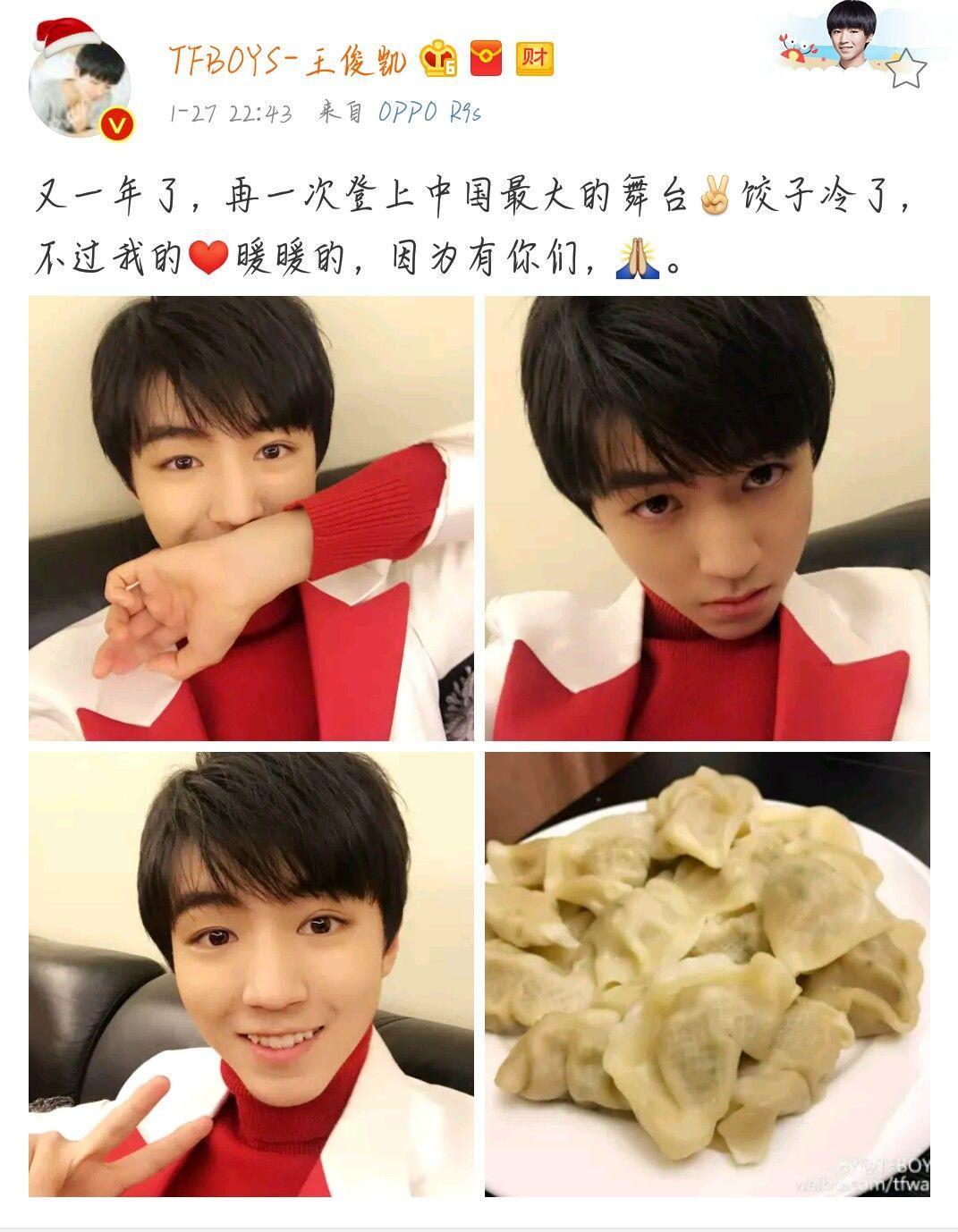The image size is (958, 1232).
Task: Tap the crown membership badge
Action: coord(438,59)
